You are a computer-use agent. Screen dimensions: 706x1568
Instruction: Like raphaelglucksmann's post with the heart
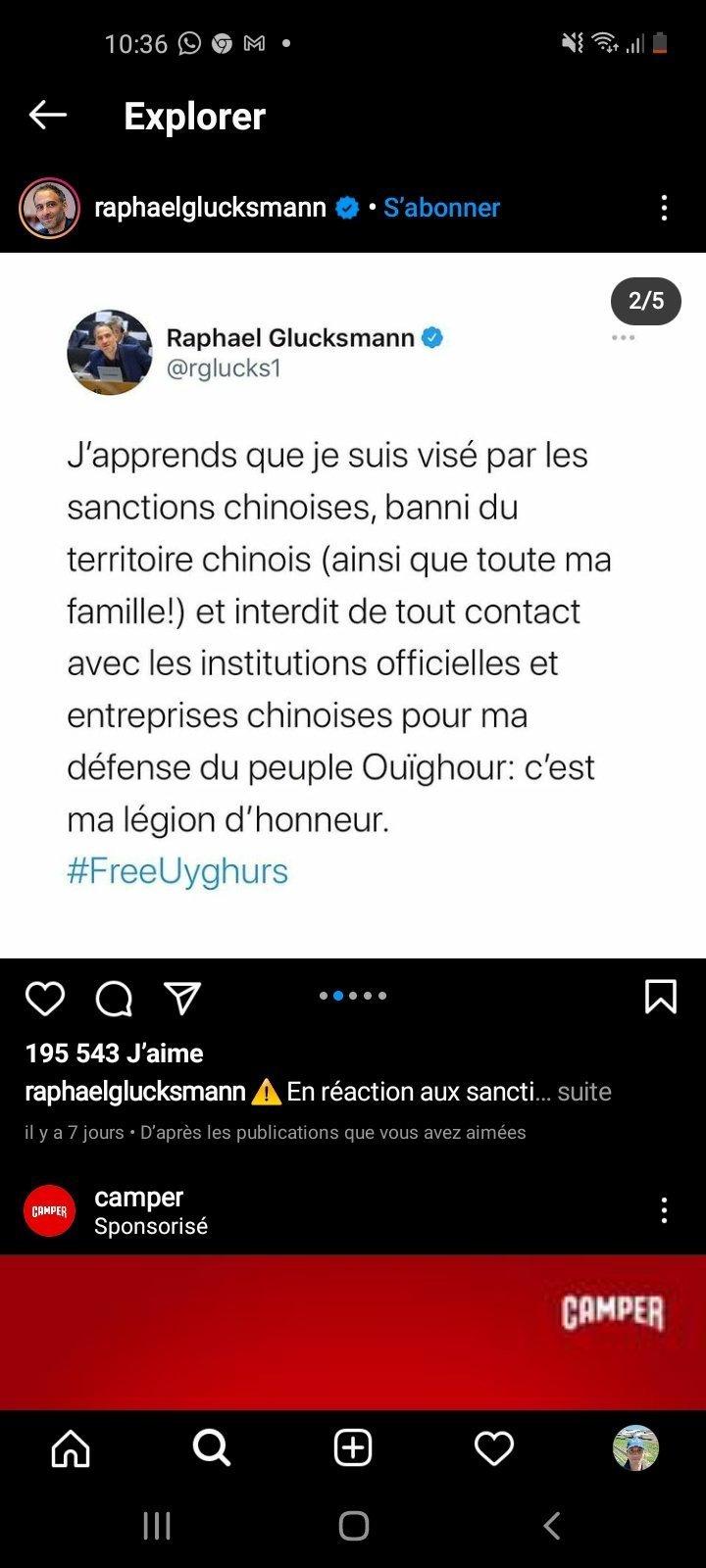45,998
